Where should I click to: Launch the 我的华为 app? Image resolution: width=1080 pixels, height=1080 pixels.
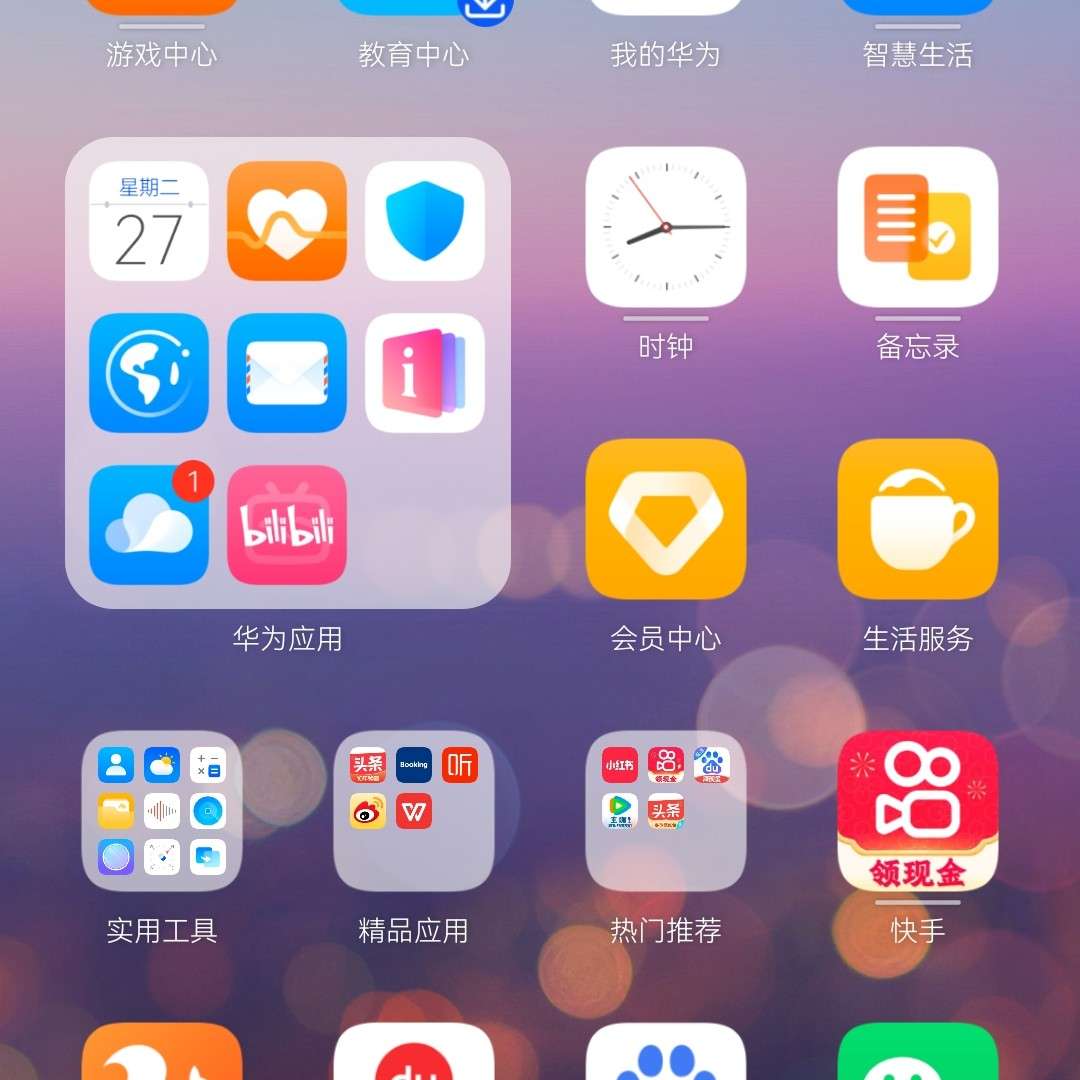(665, 30)
